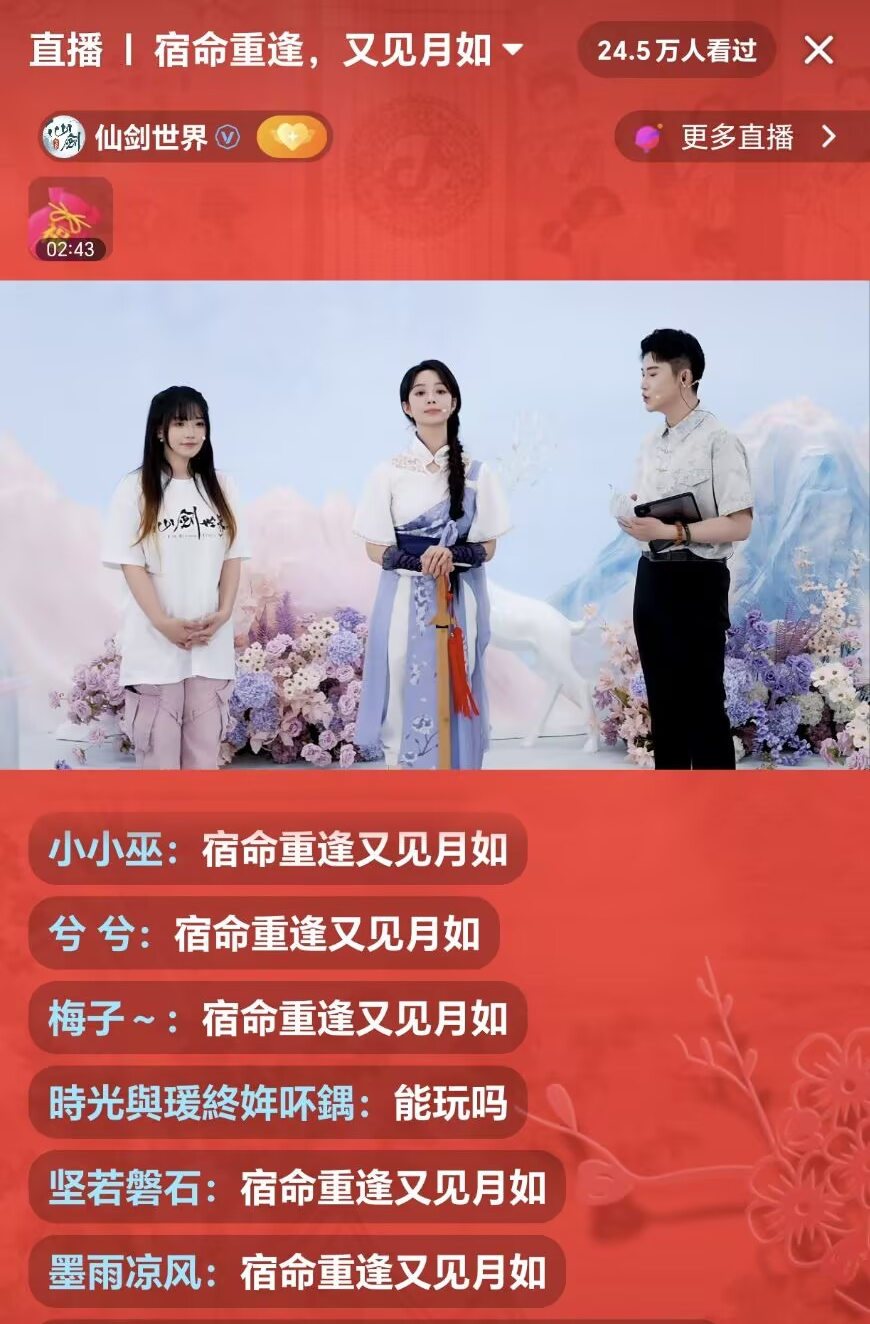This screenshot has width=870, height=1324.
Task: Tap the golden heart follow badge
Action: click(291, 137)
